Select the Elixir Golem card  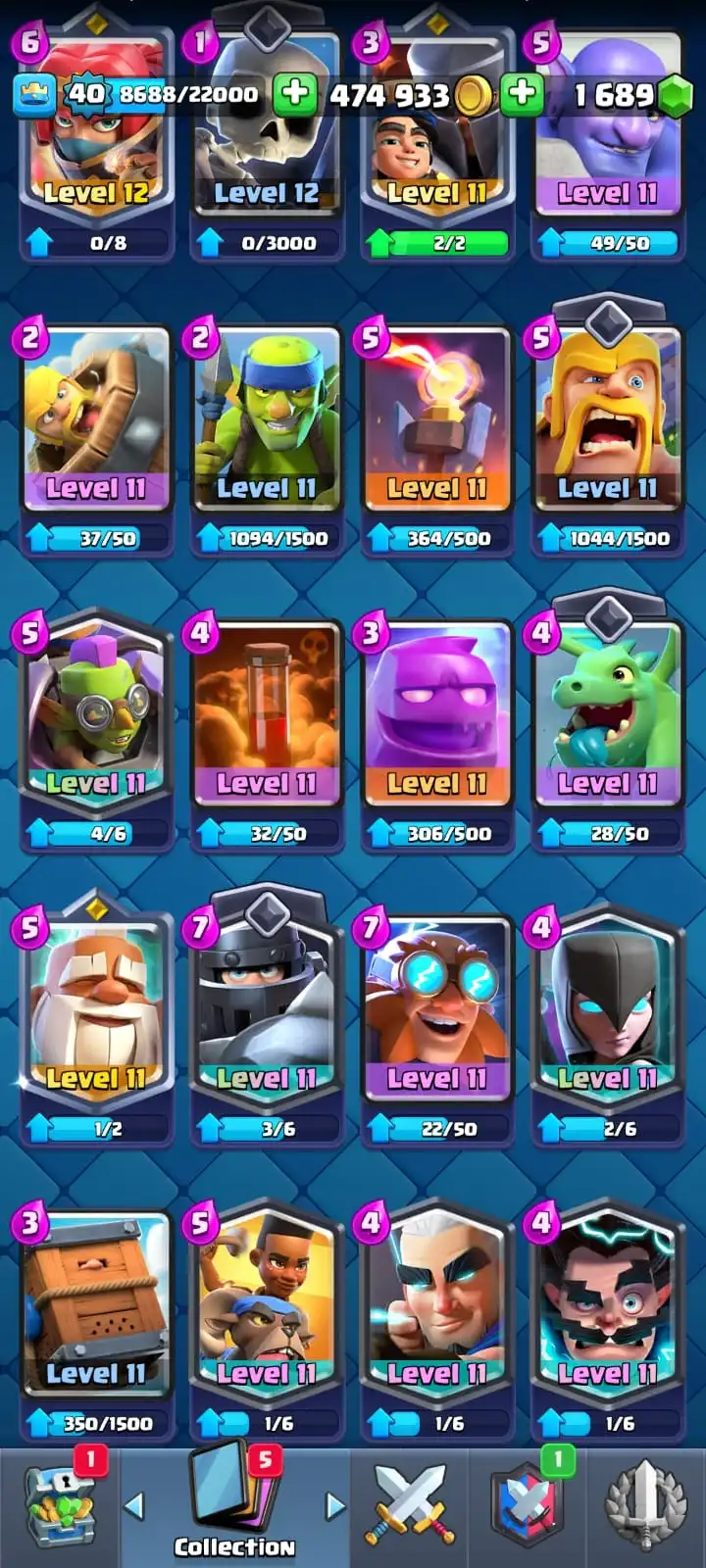click(x=436, y=715)
